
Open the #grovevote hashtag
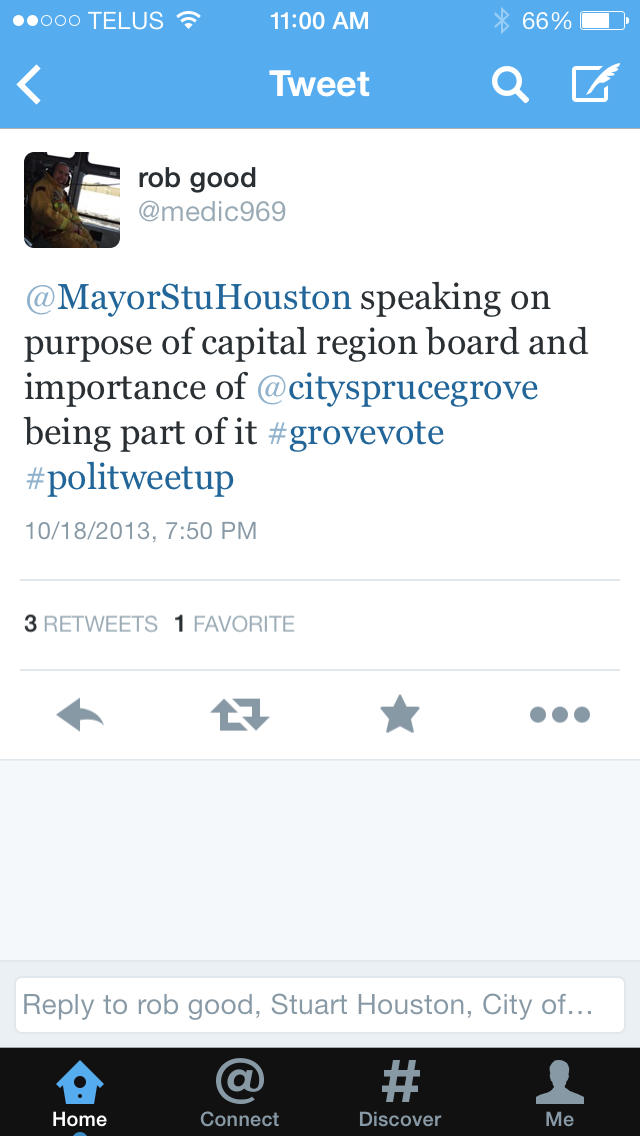click(x=356, y=433)
